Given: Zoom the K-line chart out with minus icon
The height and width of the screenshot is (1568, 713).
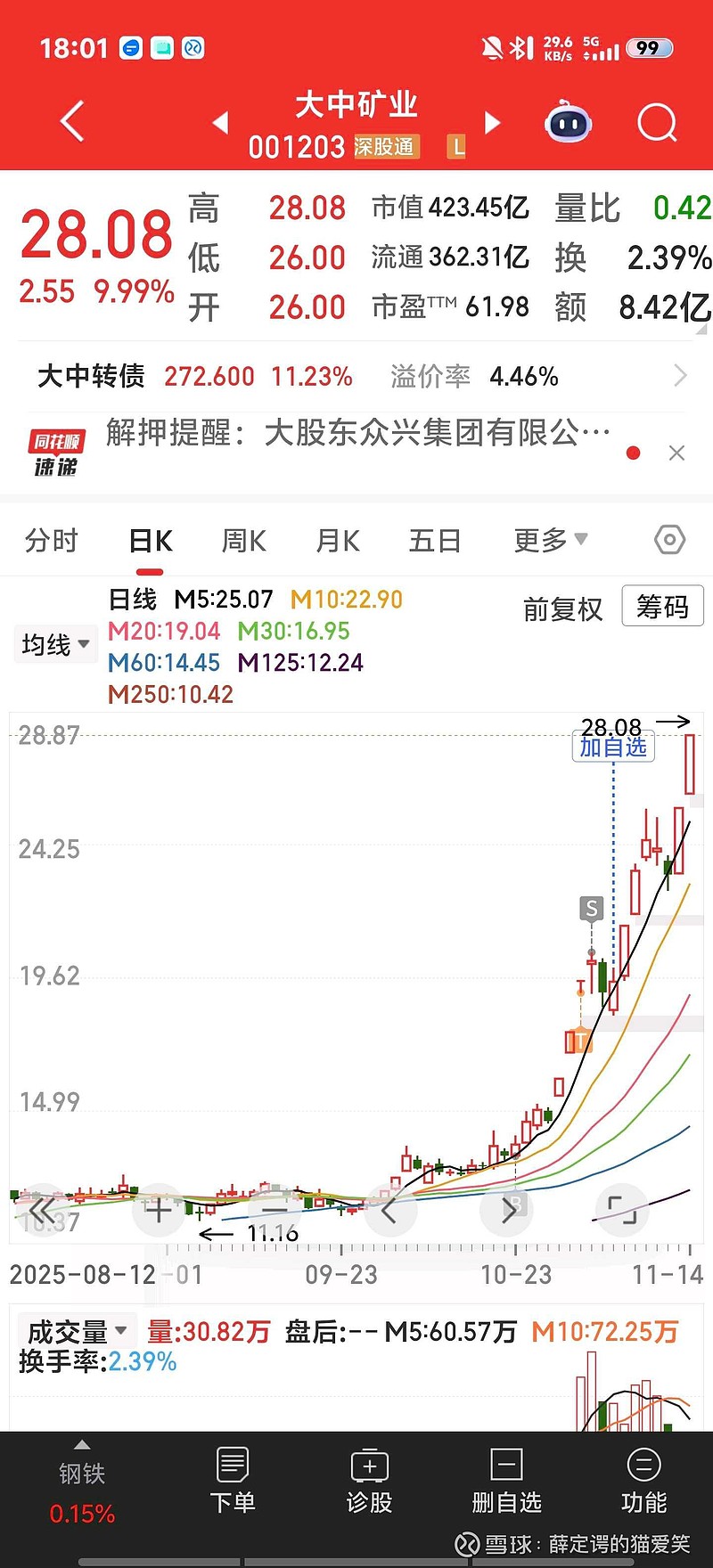Looking at the screenshot, I should (275, 1210).
